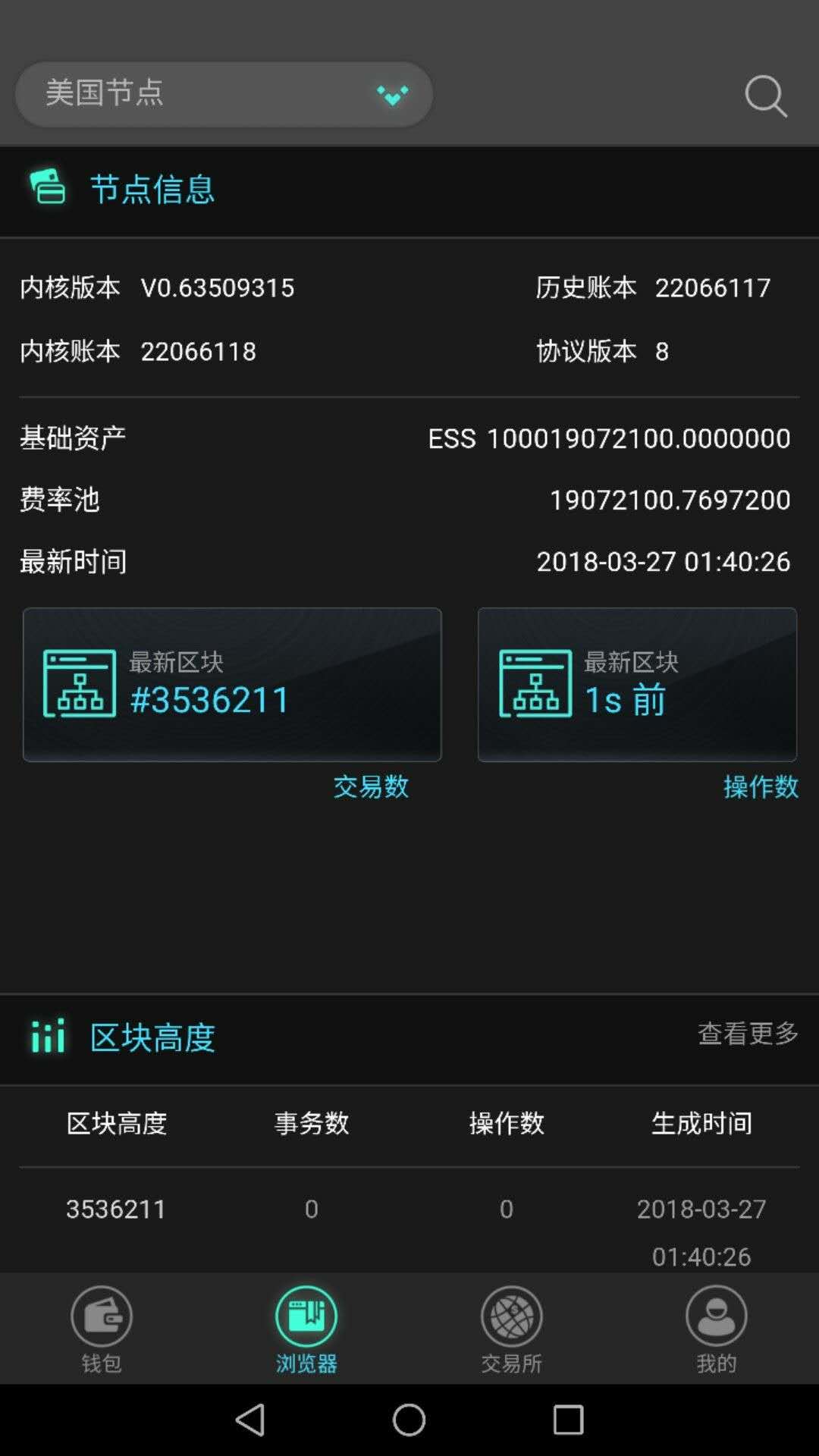Image resolution: width=819 pixels, height=1456 pixels.
Task: Open the node selection dropdown arrow
Action: point(391,94)
